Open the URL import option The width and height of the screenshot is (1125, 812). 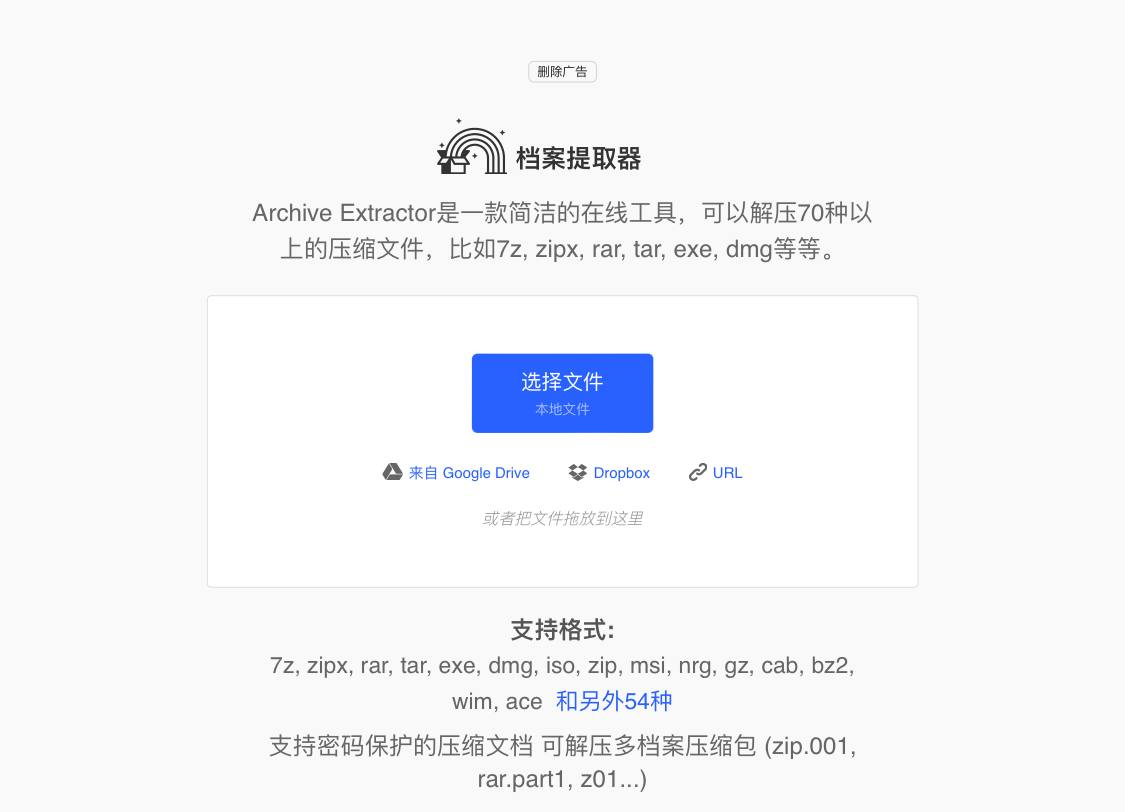716,473
